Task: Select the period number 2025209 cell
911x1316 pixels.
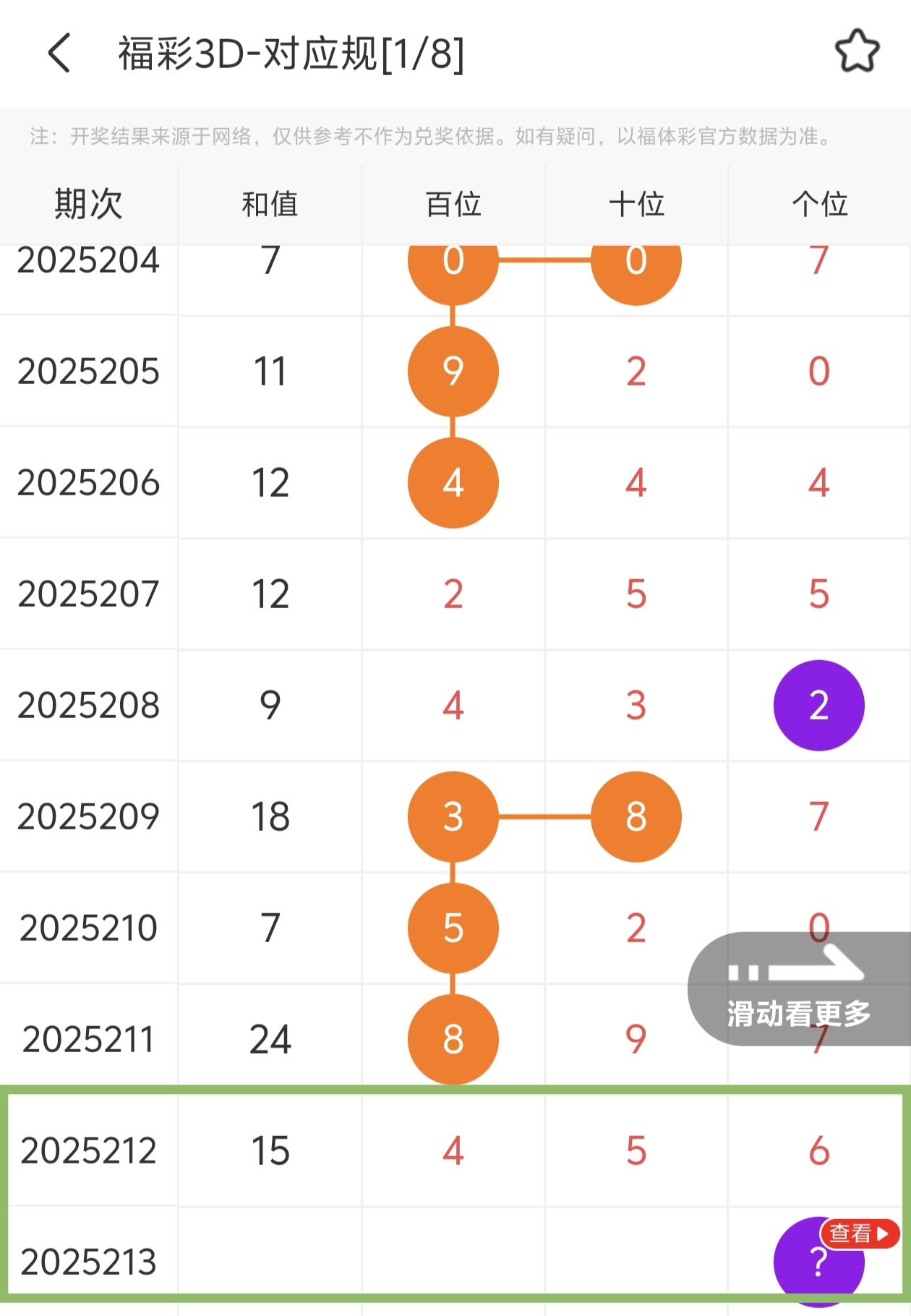Action: pyautogui.click(x=90, y=817)
